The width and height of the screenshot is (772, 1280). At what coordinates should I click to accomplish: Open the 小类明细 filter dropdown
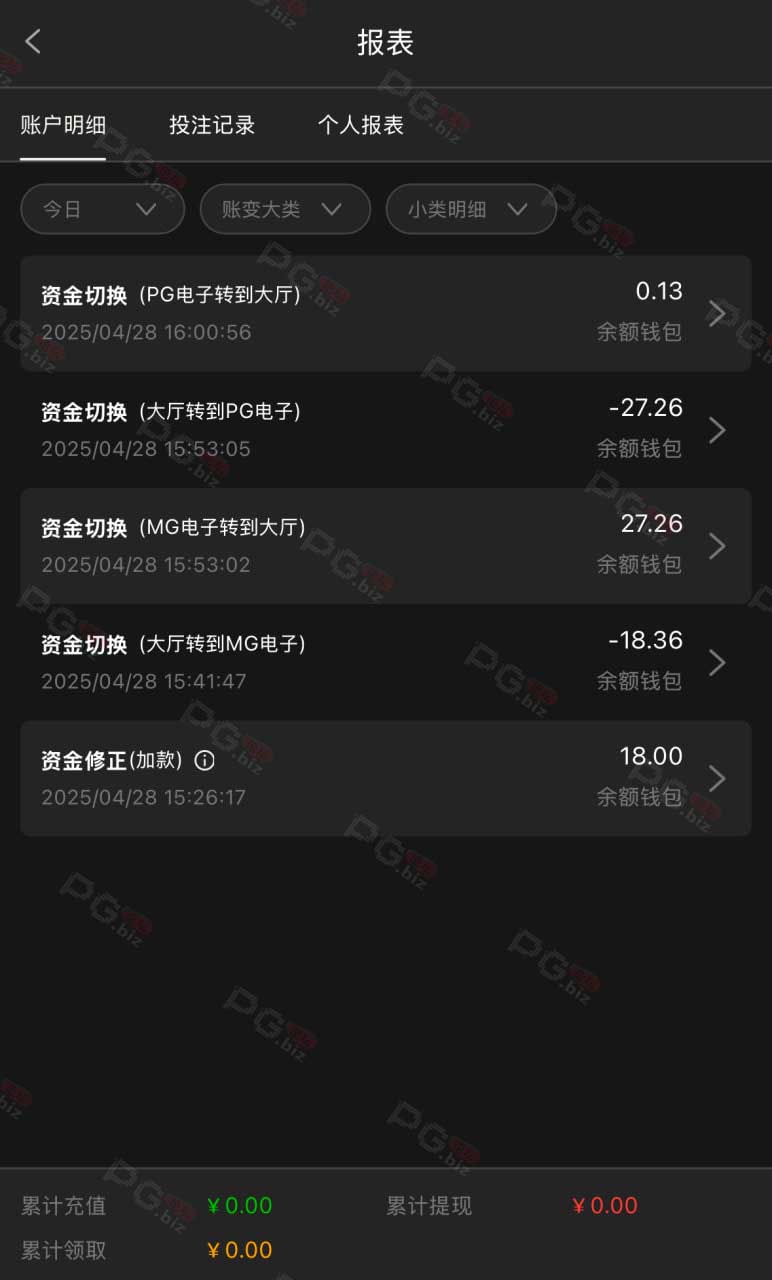(x=471, y=209)
